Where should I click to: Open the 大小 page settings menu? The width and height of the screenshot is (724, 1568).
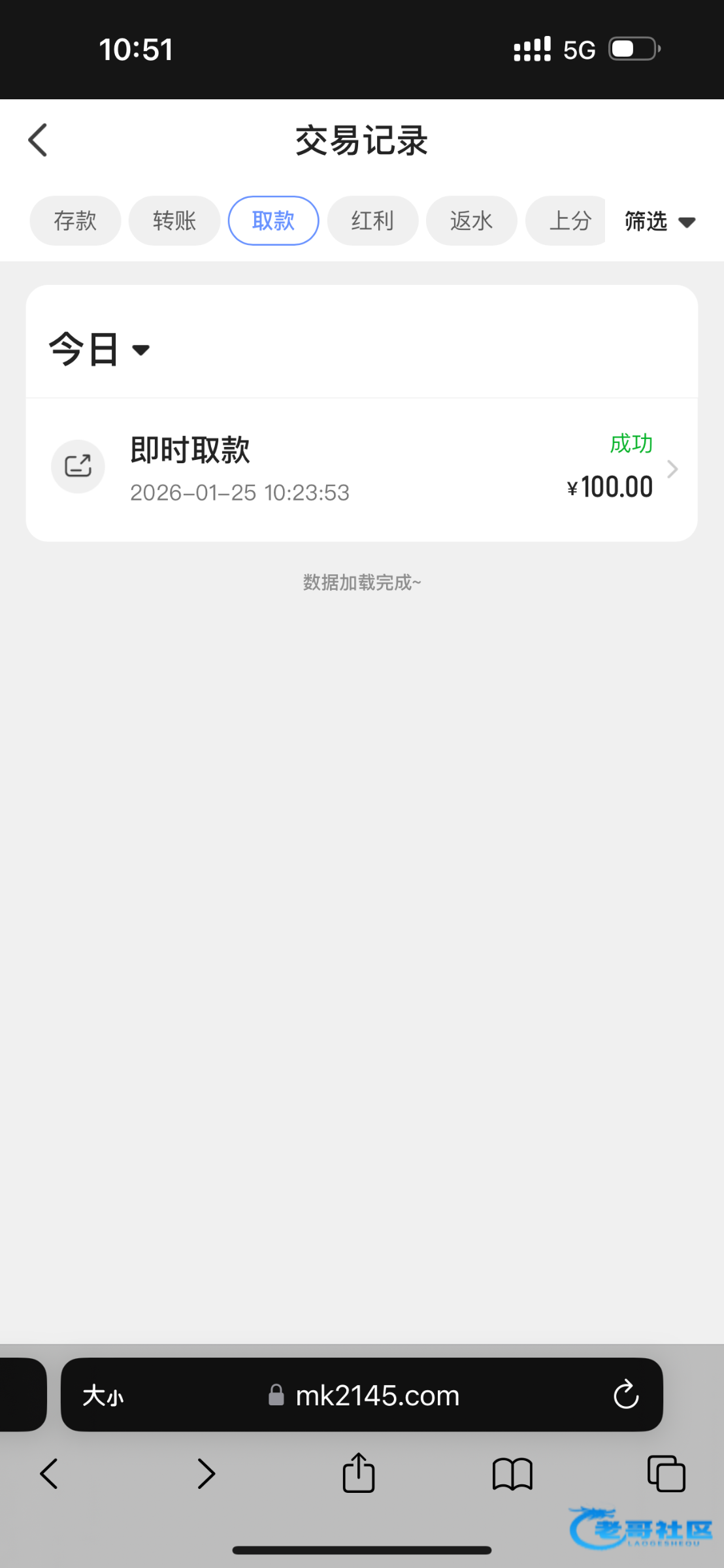pos(103,1396)
